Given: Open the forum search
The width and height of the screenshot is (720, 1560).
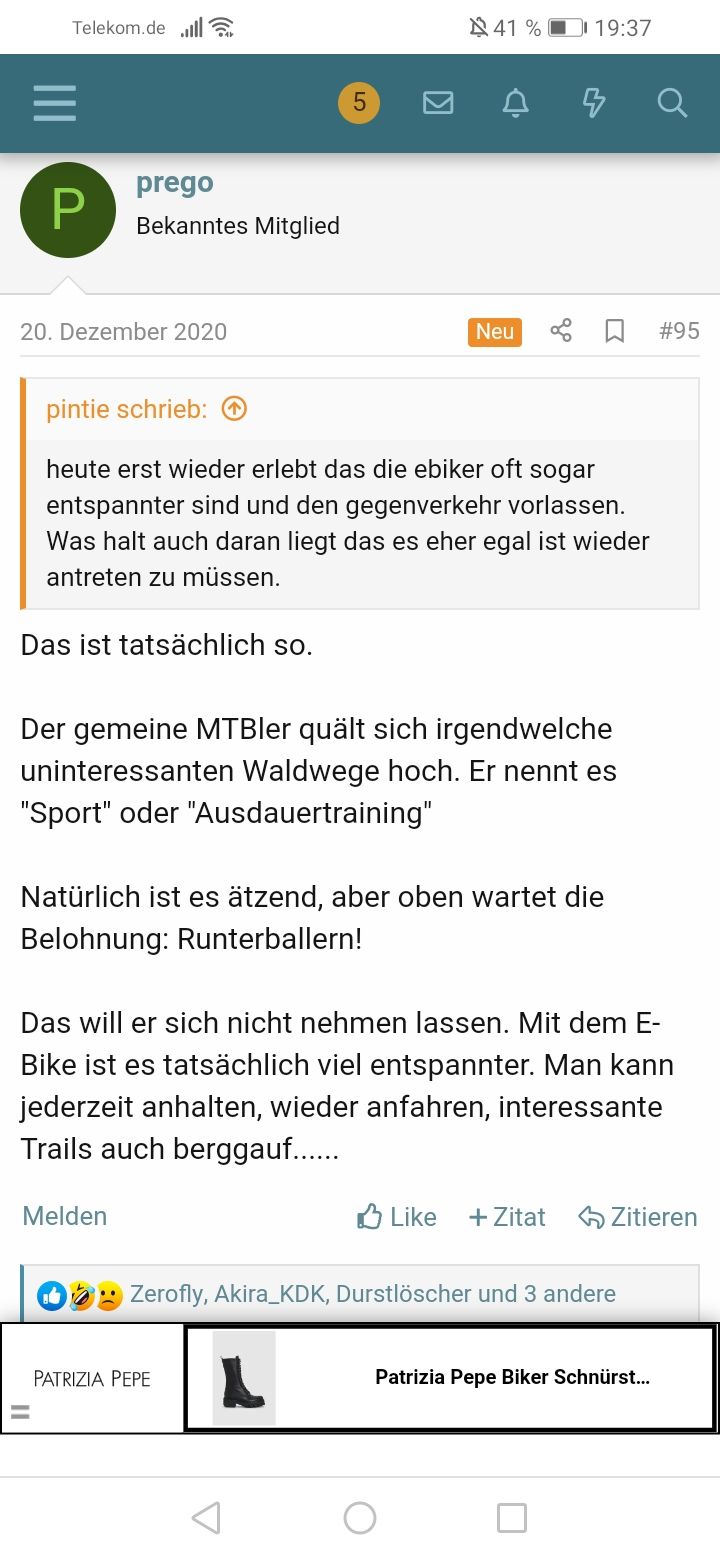Looking at the screenshot, I should coord(672,103).
